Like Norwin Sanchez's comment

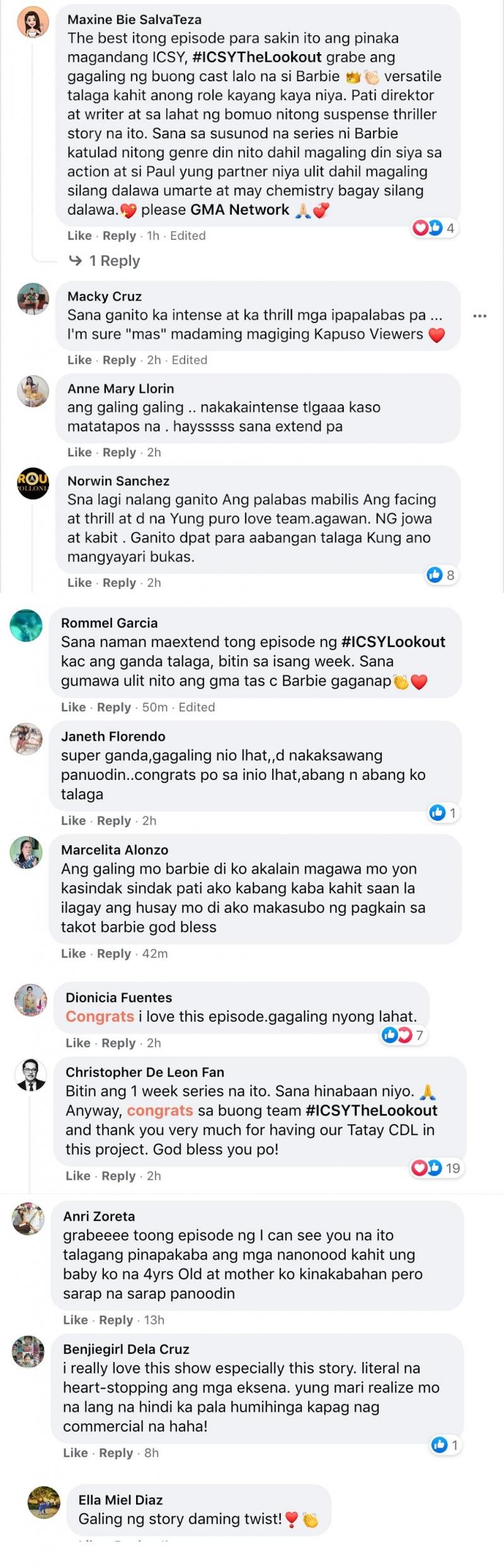coord(79,583)
